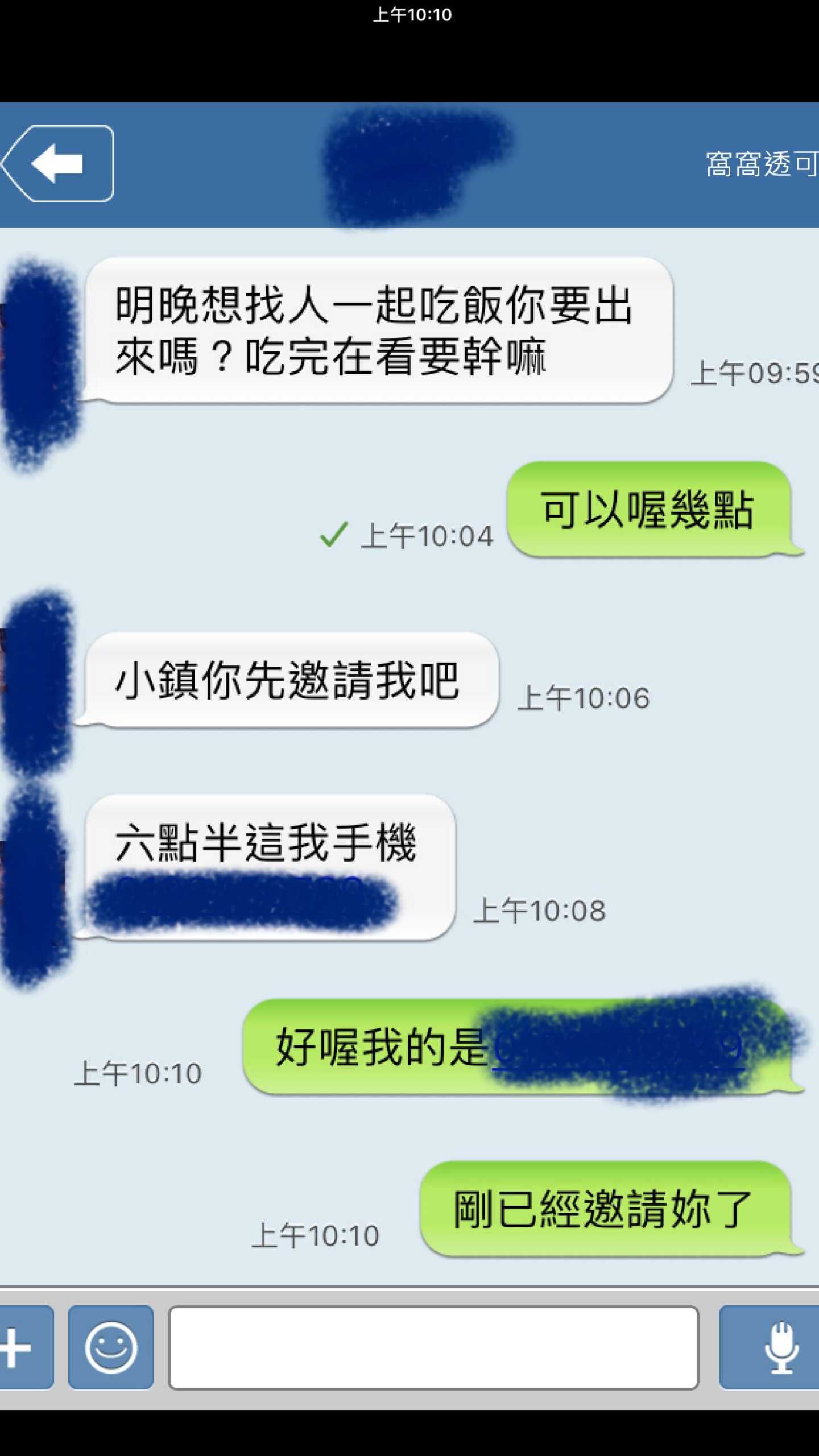Tap the 窩窩透可 option in header
Viewport: 819px width, 1456px height.
click(x=761, y=165)
